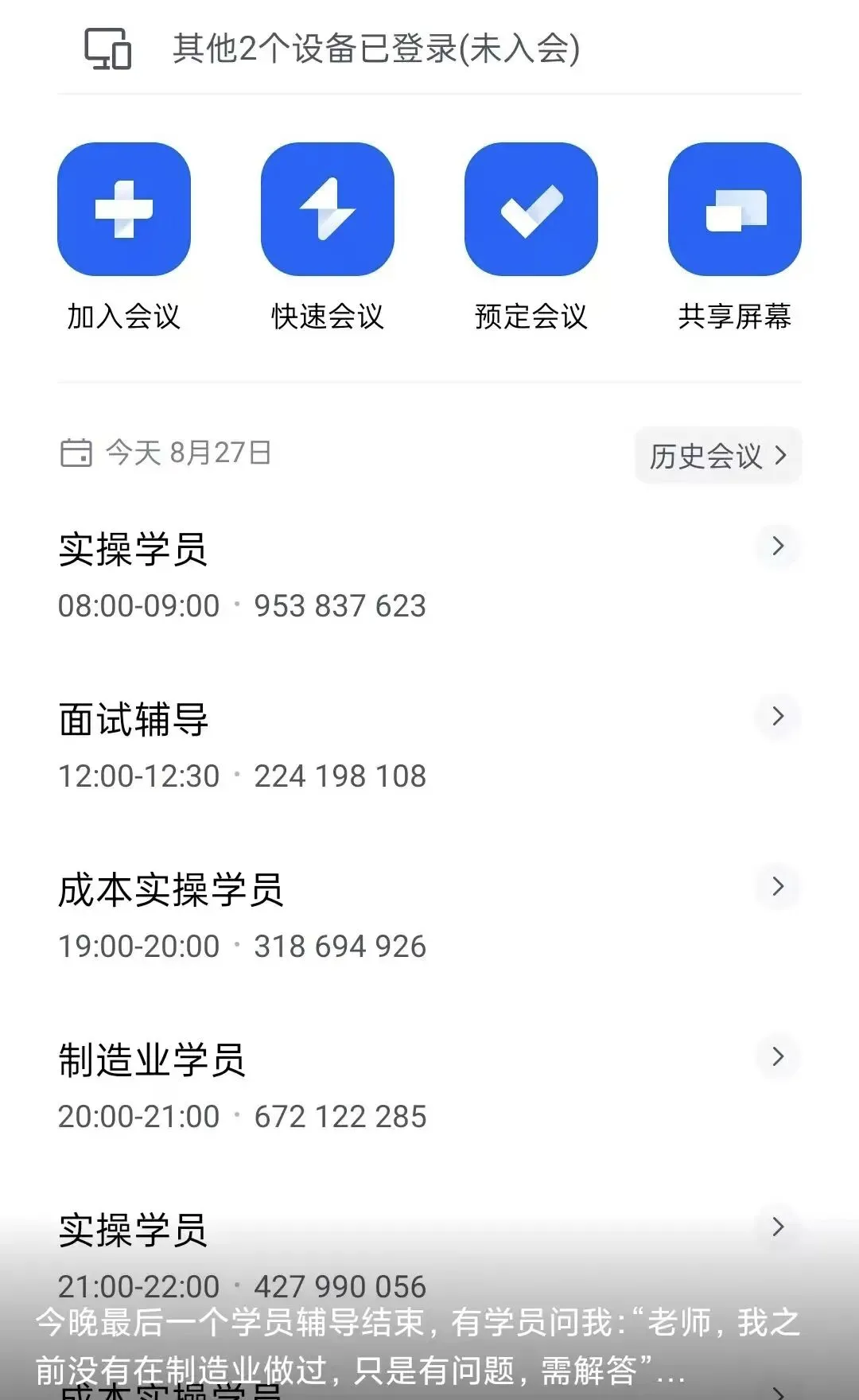Open 历史会议 list
859x1400 pixels.
click(x=717, y=456)
